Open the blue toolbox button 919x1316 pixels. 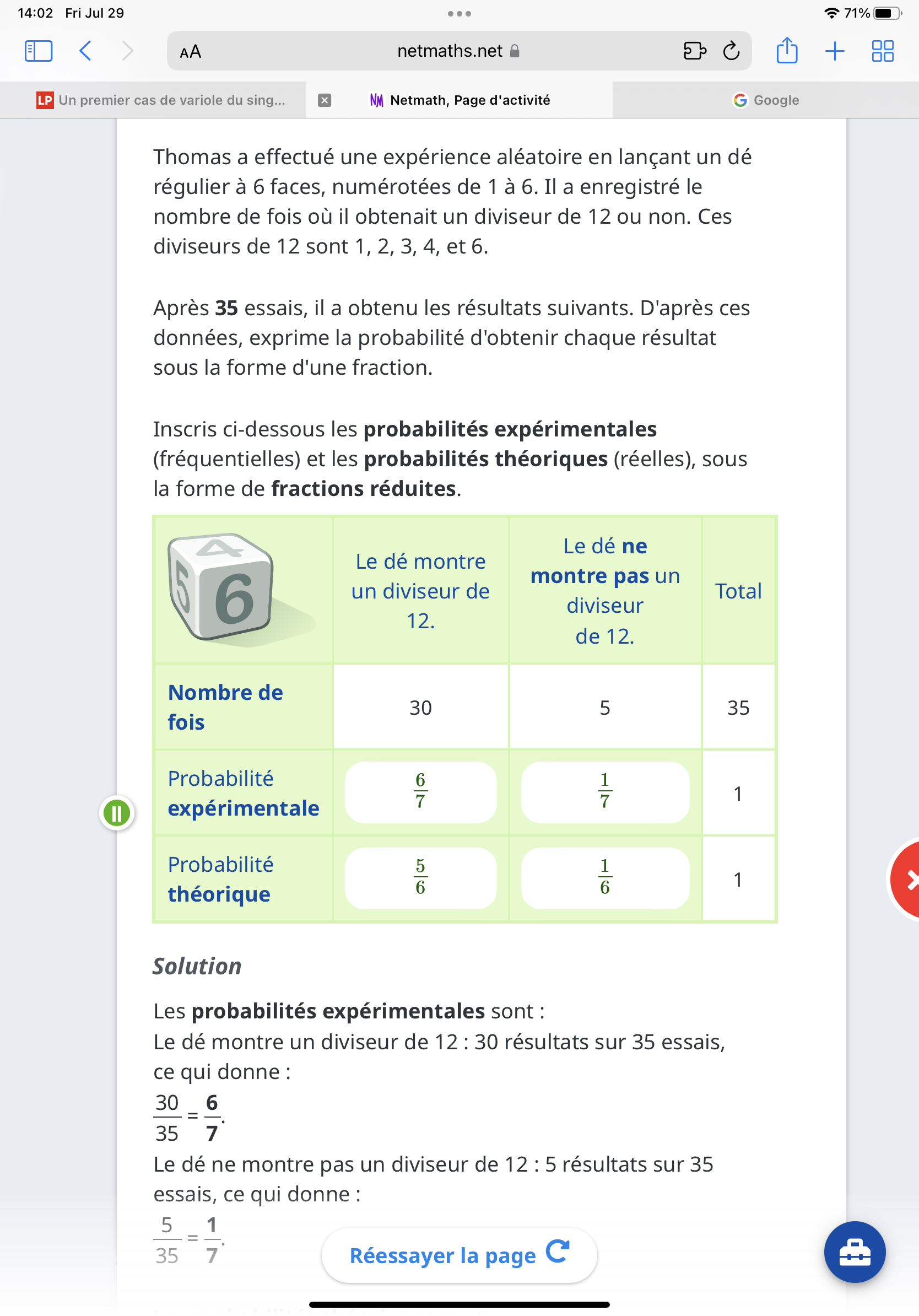point(854,1252)
